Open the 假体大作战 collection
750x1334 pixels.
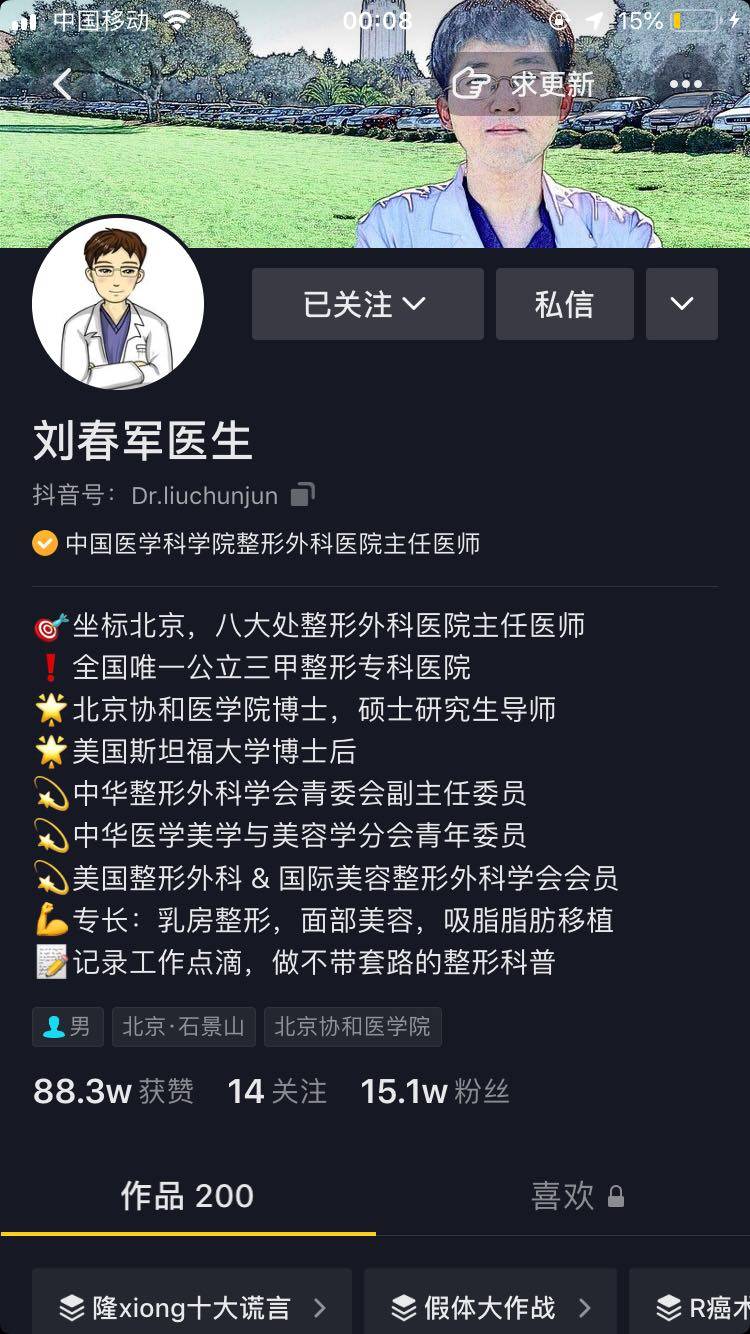point(490,1307)
